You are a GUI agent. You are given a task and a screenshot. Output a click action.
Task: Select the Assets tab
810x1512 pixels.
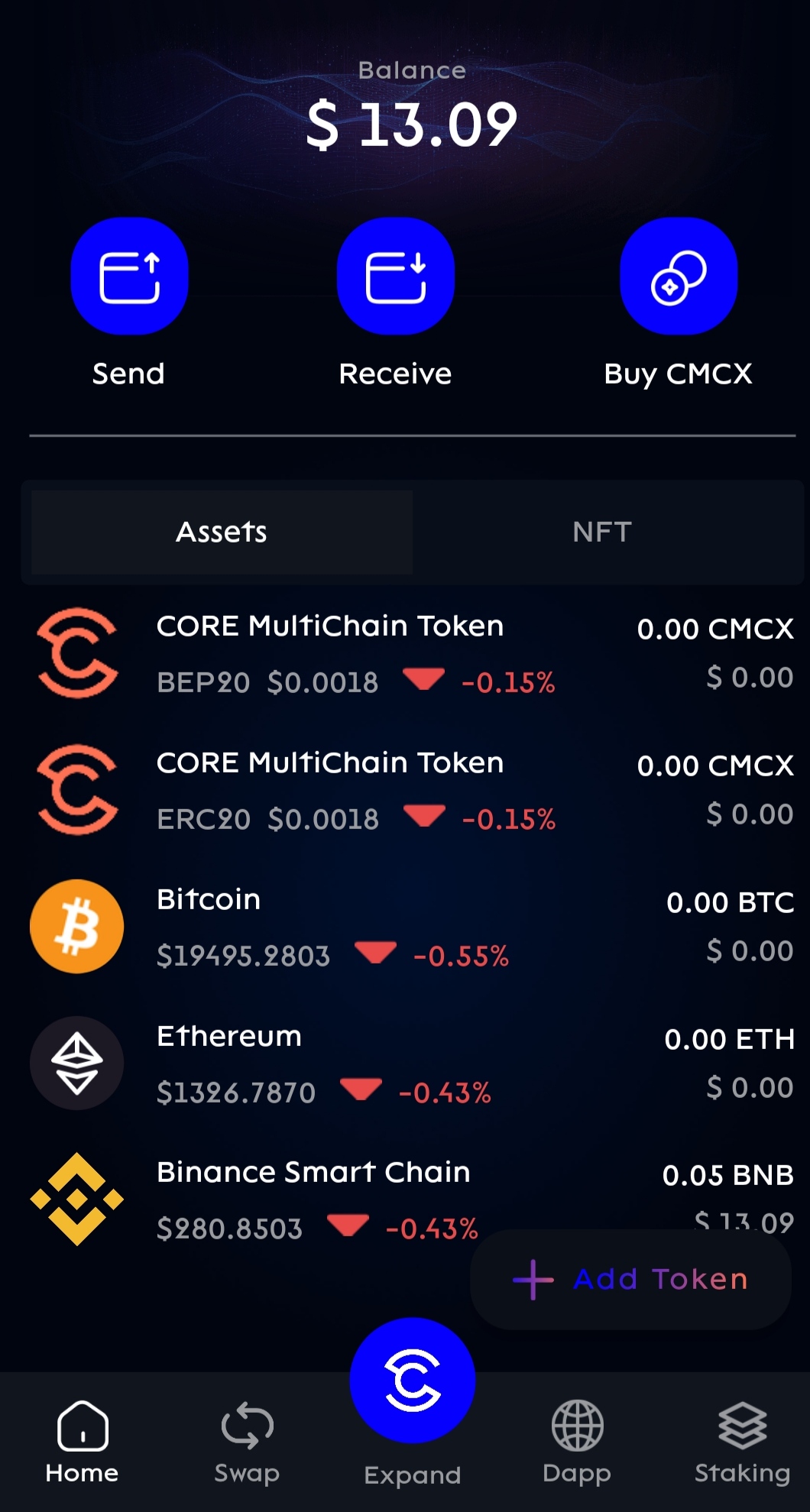click(x=222, y=532)
